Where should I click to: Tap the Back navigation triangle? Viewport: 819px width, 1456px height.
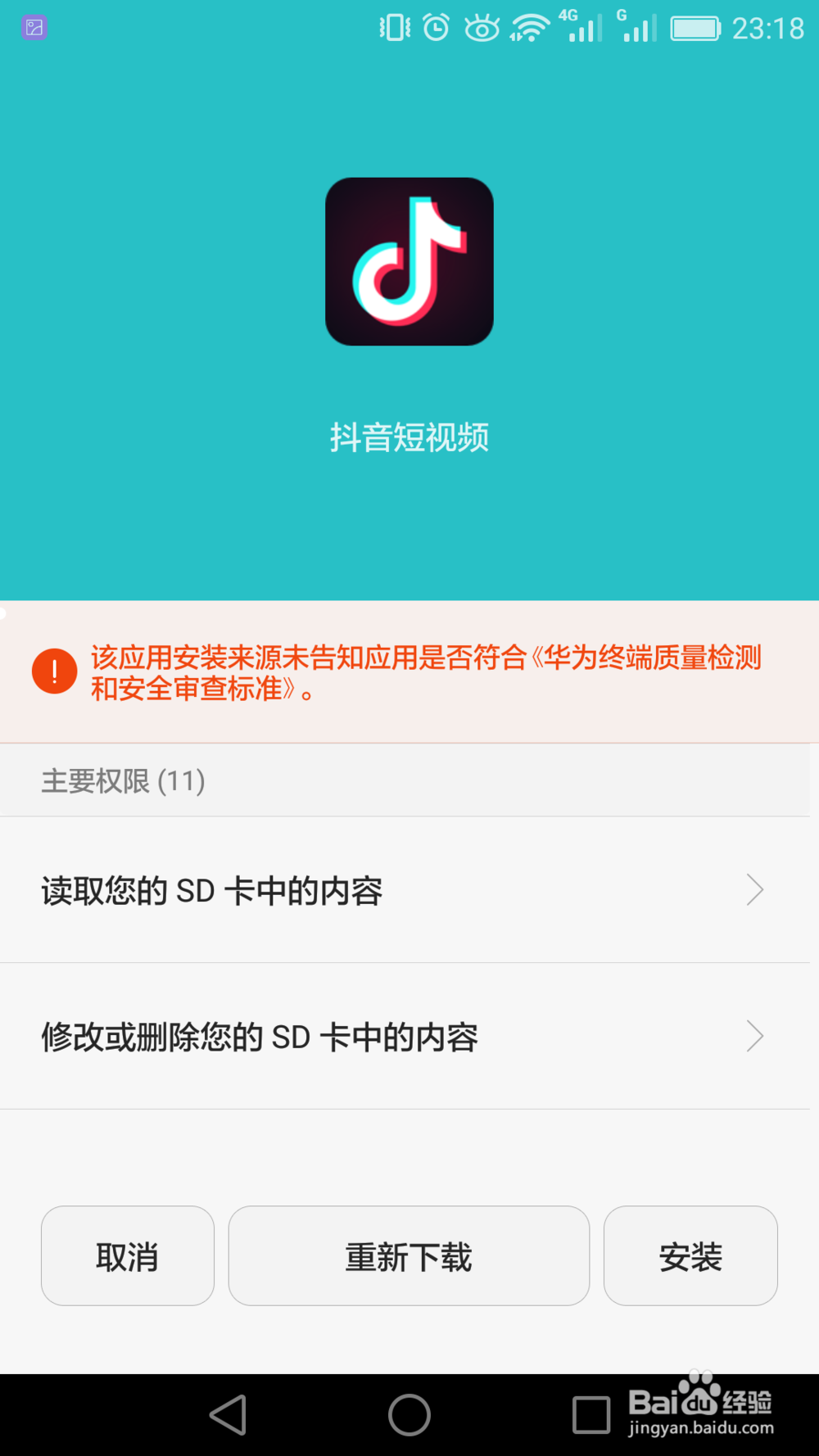[x=229, y=1414]
